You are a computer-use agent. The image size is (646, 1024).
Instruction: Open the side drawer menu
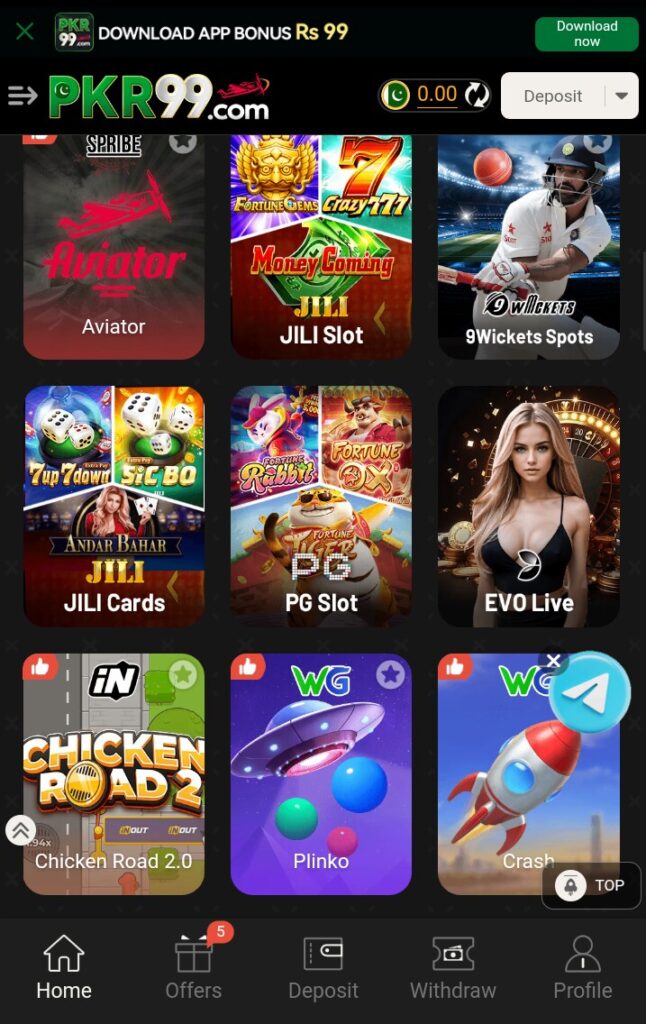22,96
